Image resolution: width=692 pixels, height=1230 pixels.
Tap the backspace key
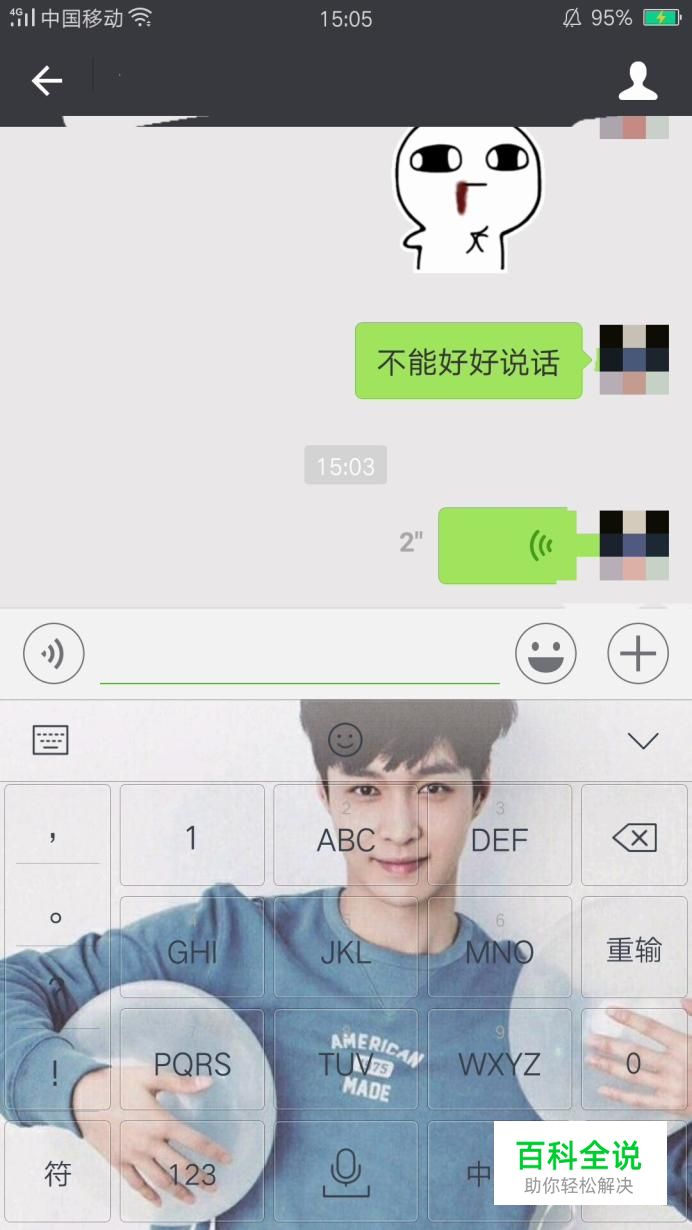point(634,837)
